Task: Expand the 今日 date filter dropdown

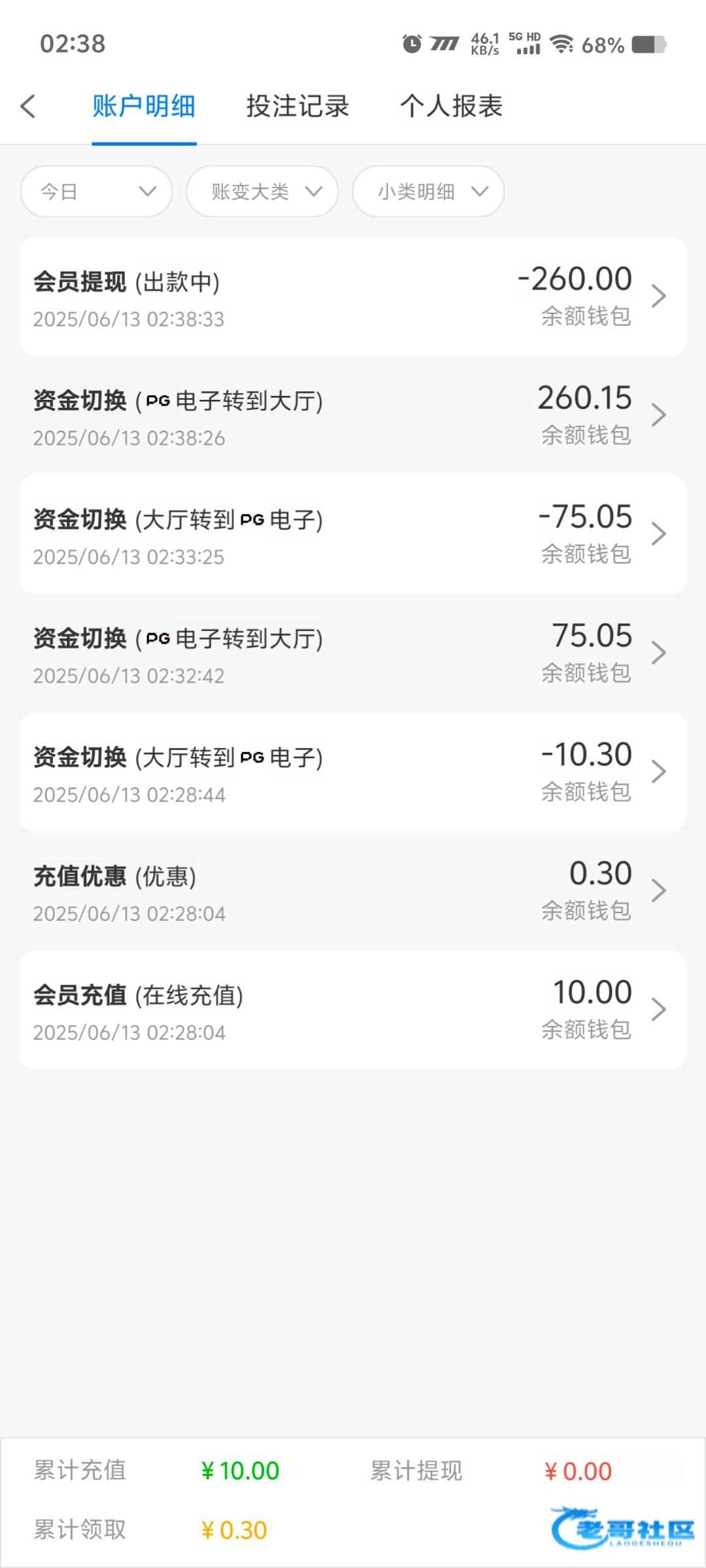Action: click(97, 191)
